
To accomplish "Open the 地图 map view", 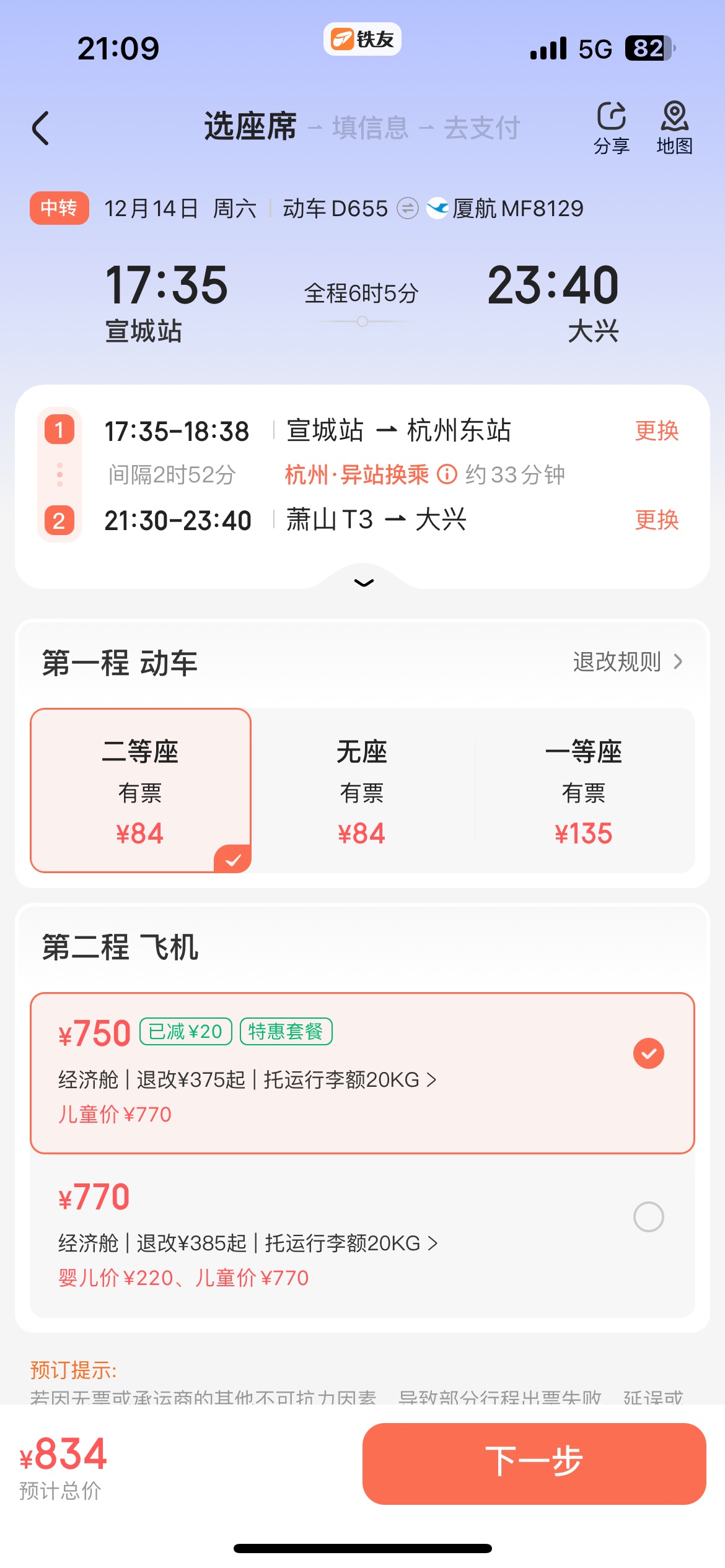I will [674, 128].
